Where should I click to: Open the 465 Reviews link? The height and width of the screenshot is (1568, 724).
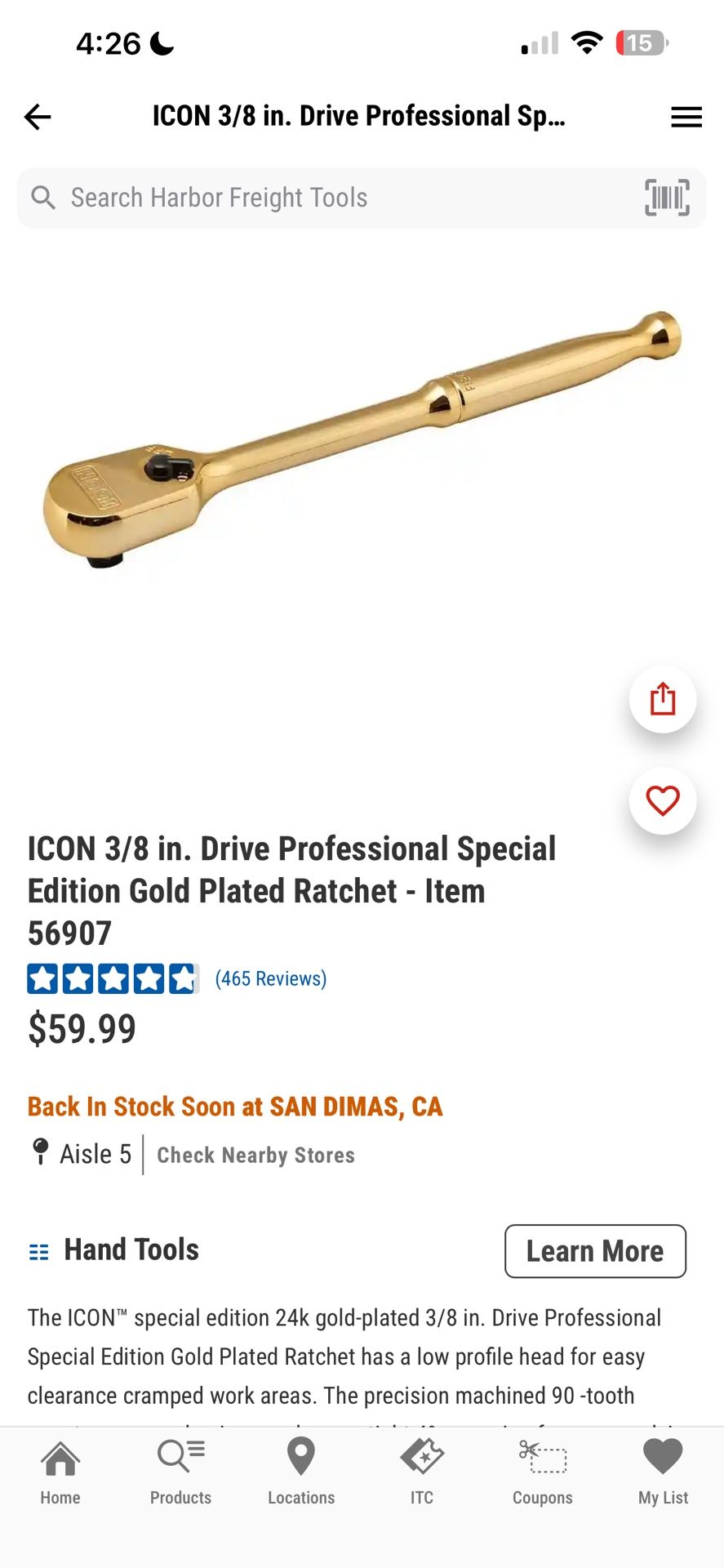pyautogui.click(x=270, y=978)
